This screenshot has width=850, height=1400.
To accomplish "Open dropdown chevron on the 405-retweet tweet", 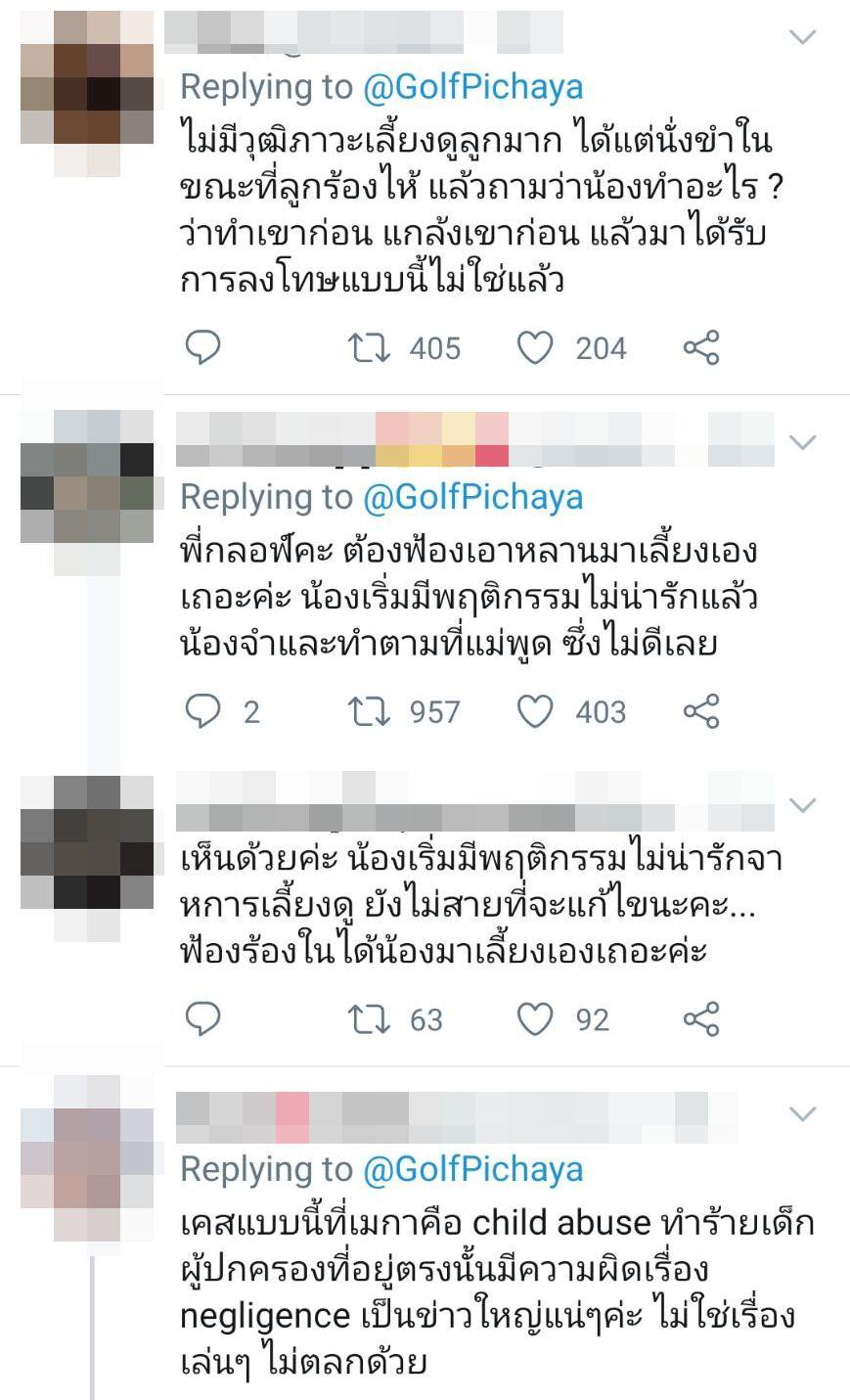I will click(x=802, y=38).
